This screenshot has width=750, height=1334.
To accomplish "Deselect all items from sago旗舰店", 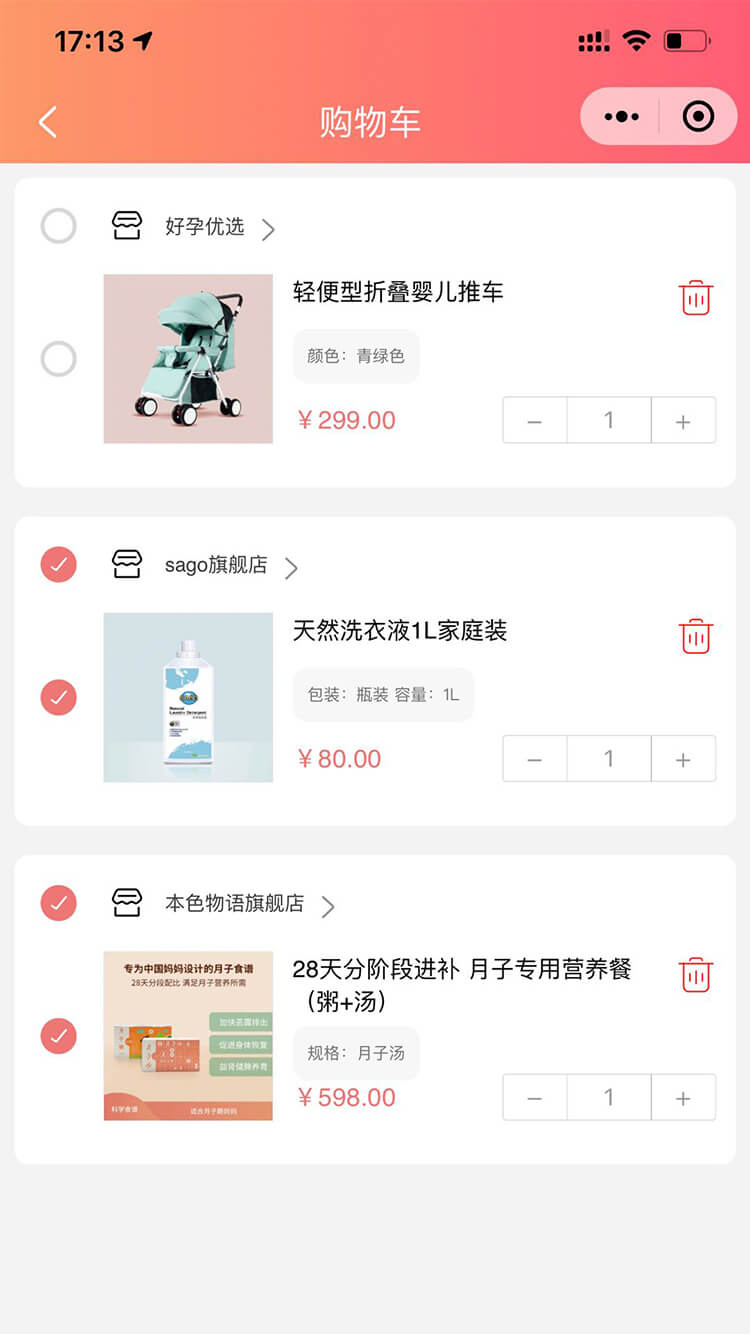I will [58, 564].
